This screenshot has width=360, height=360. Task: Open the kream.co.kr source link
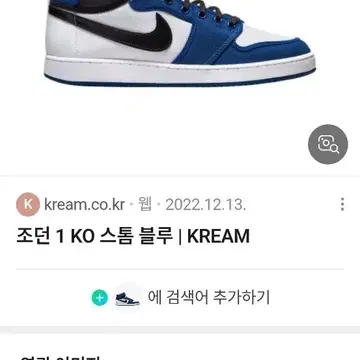[x=84, y=205]
